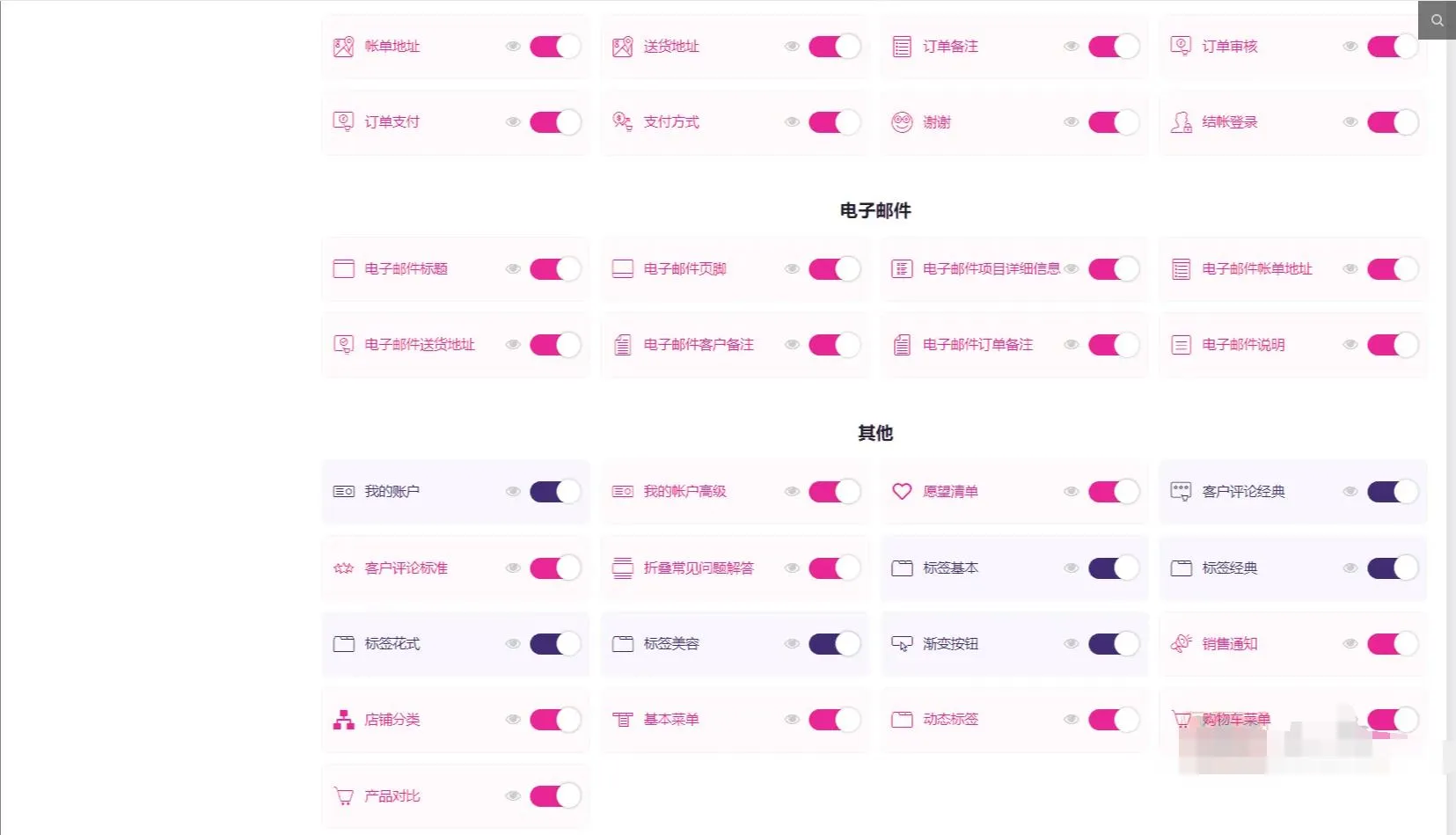Open the search icon at top right
Image resolution: width=1456 pixels, height=835 pixels.
tap(1437, 20)
